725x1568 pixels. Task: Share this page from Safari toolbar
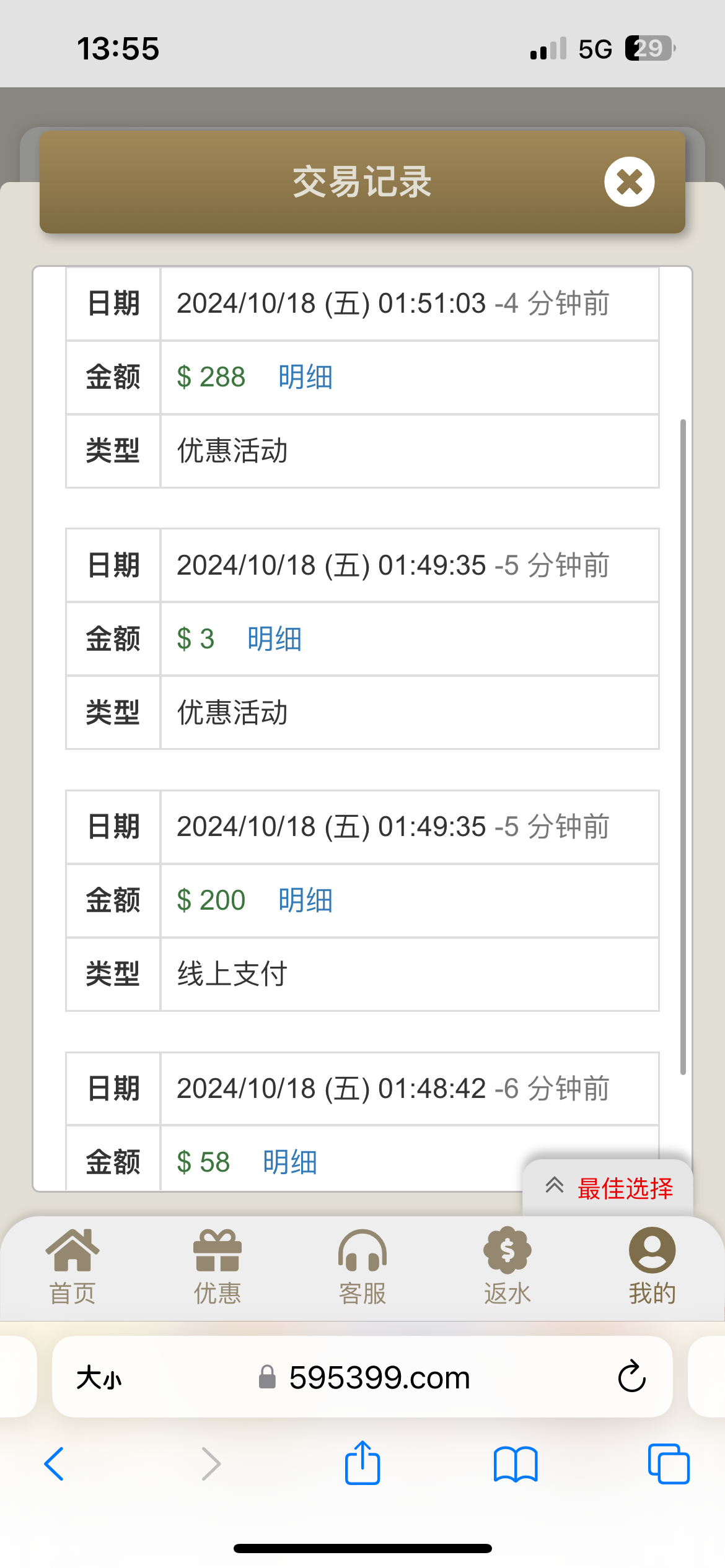pos(362,1463)
